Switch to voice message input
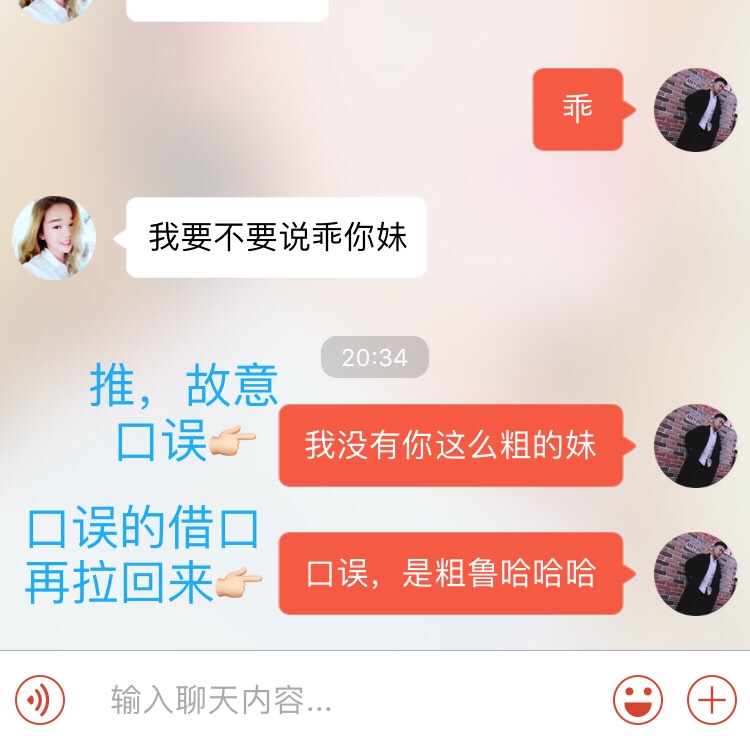Screen dimensions: 750x750 tap(40, 700)
